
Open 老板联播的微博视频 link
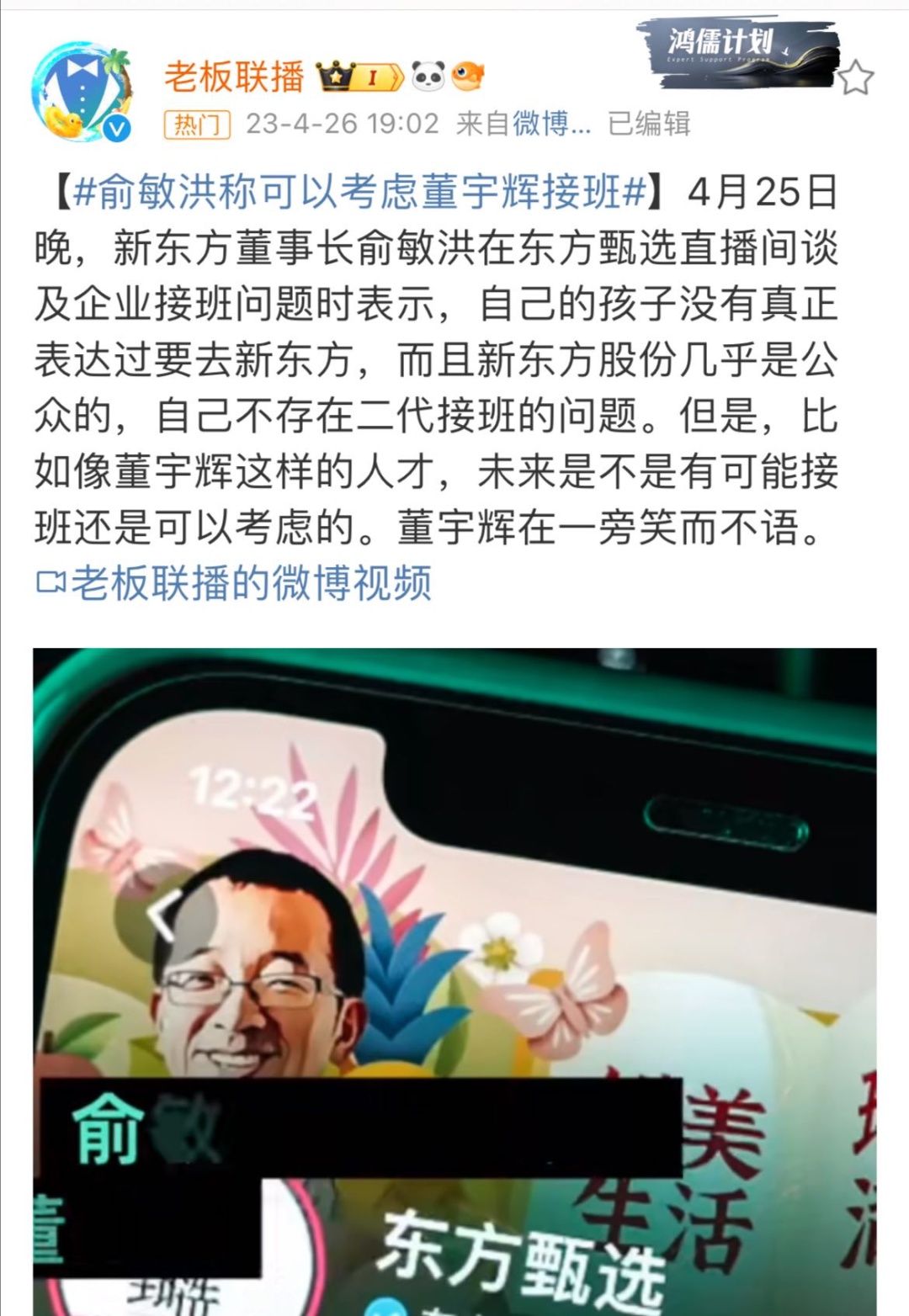pyautogui.click(x=234, y=582)
